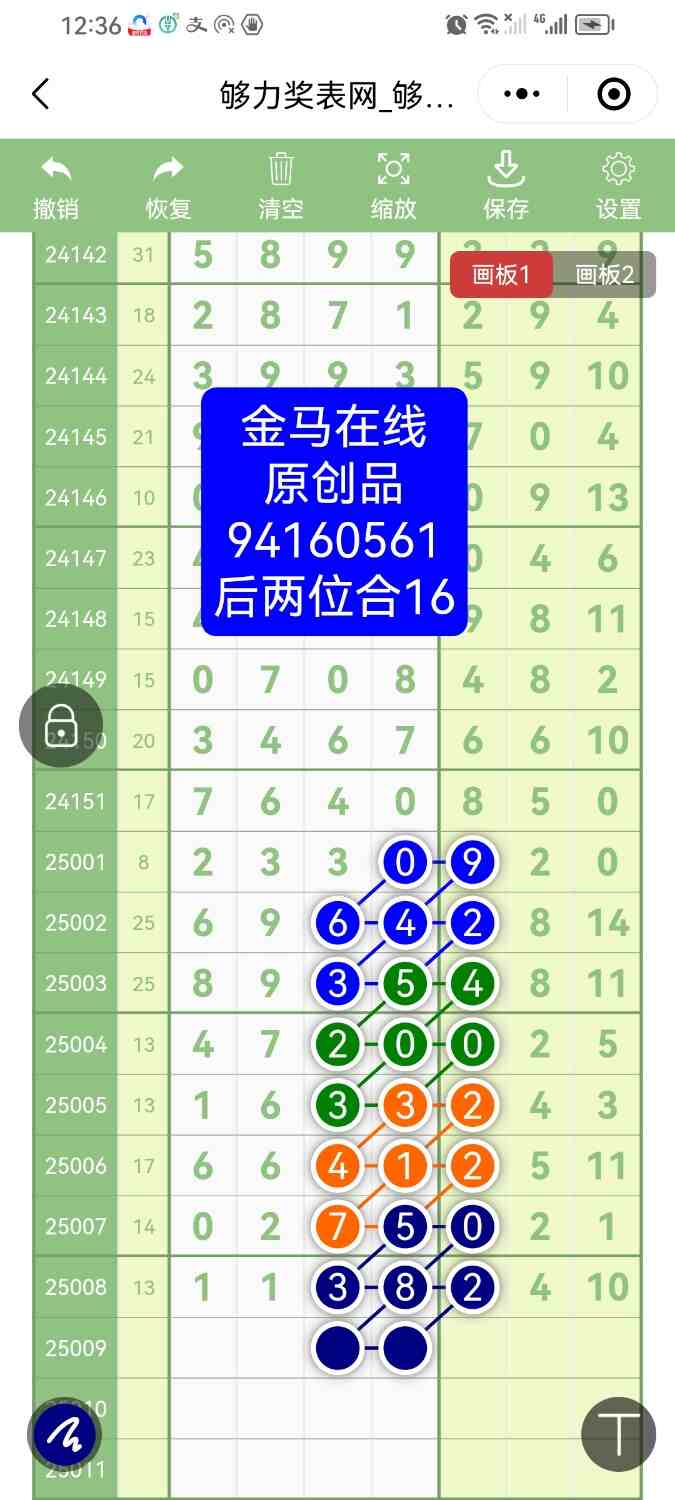The width and height of the screenshot is (675, 1500).
Task: Toggle the lock button
Action: (x=61, y=725)
